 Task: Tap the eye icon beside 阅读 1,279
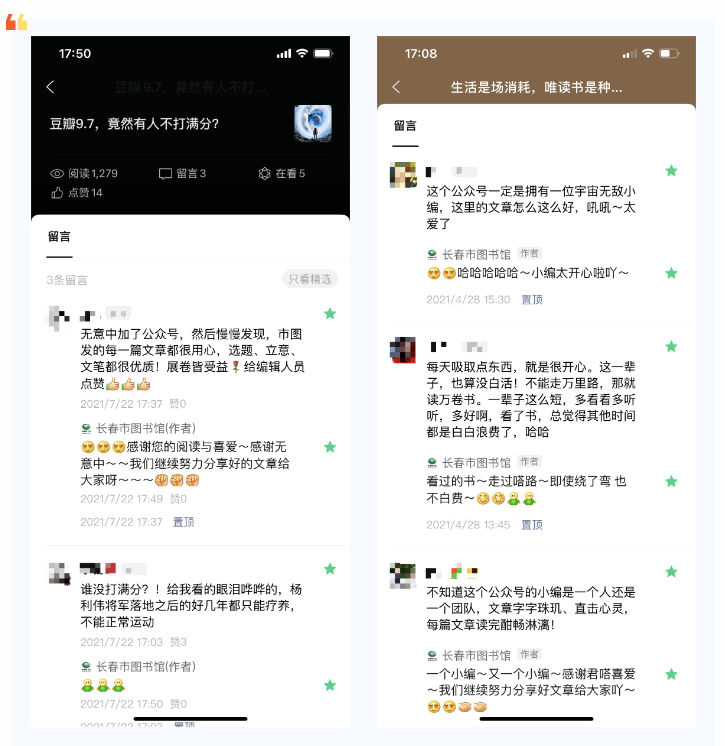pos(55,172)
